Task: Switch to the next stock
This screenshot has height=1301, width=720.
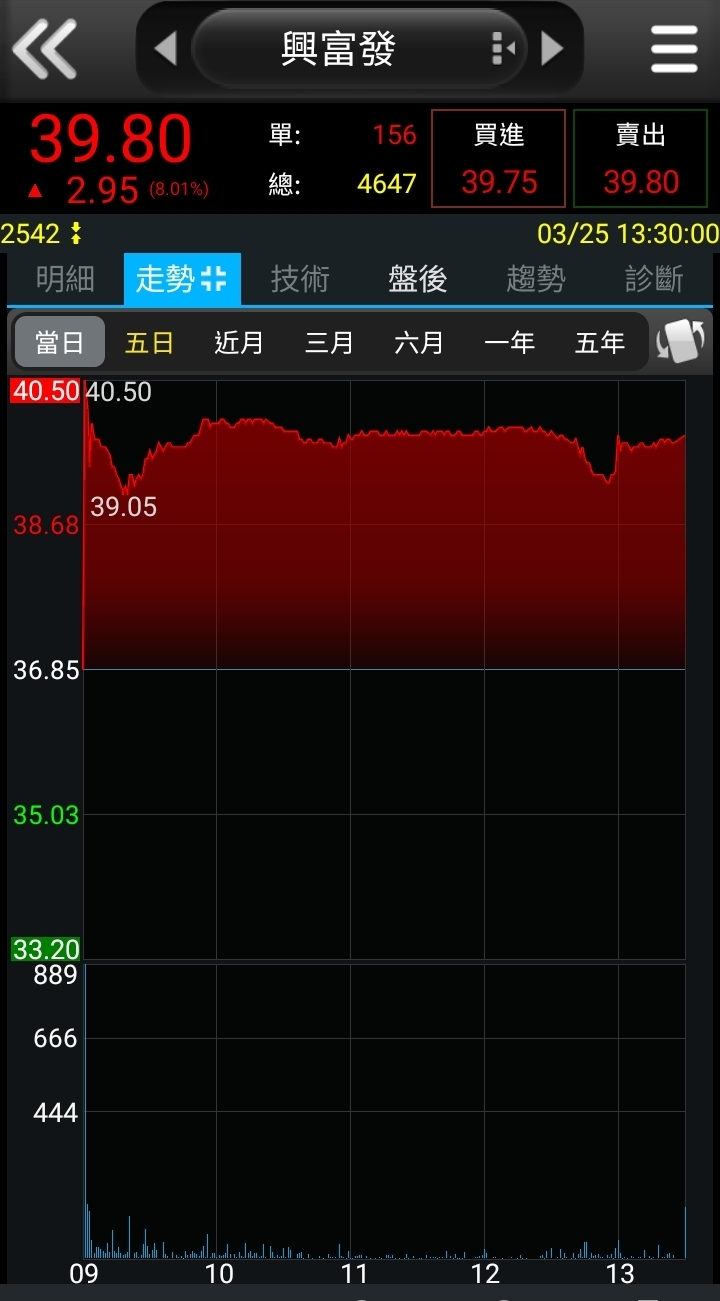Action: pyautogui.click(x=551, y=48)
